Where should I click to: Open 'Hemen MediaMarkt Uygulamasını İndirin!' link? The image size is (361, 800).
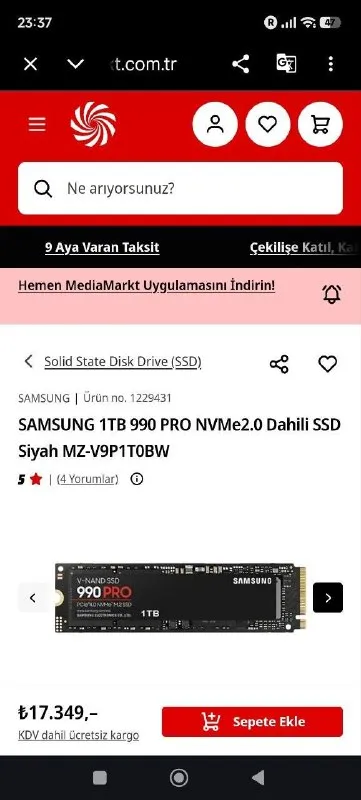[146, 286]
